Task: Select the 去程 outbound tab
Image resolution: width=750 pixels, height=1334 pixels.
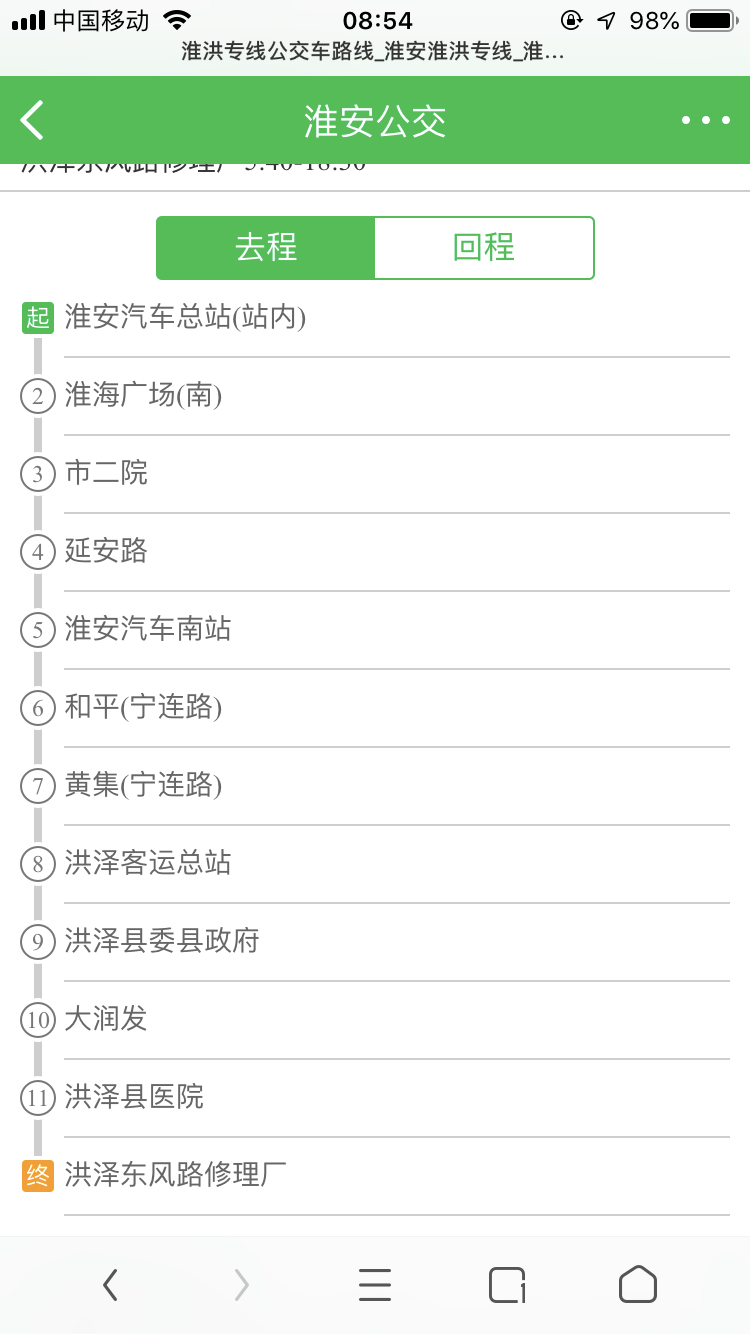Action: pos(266,247)
